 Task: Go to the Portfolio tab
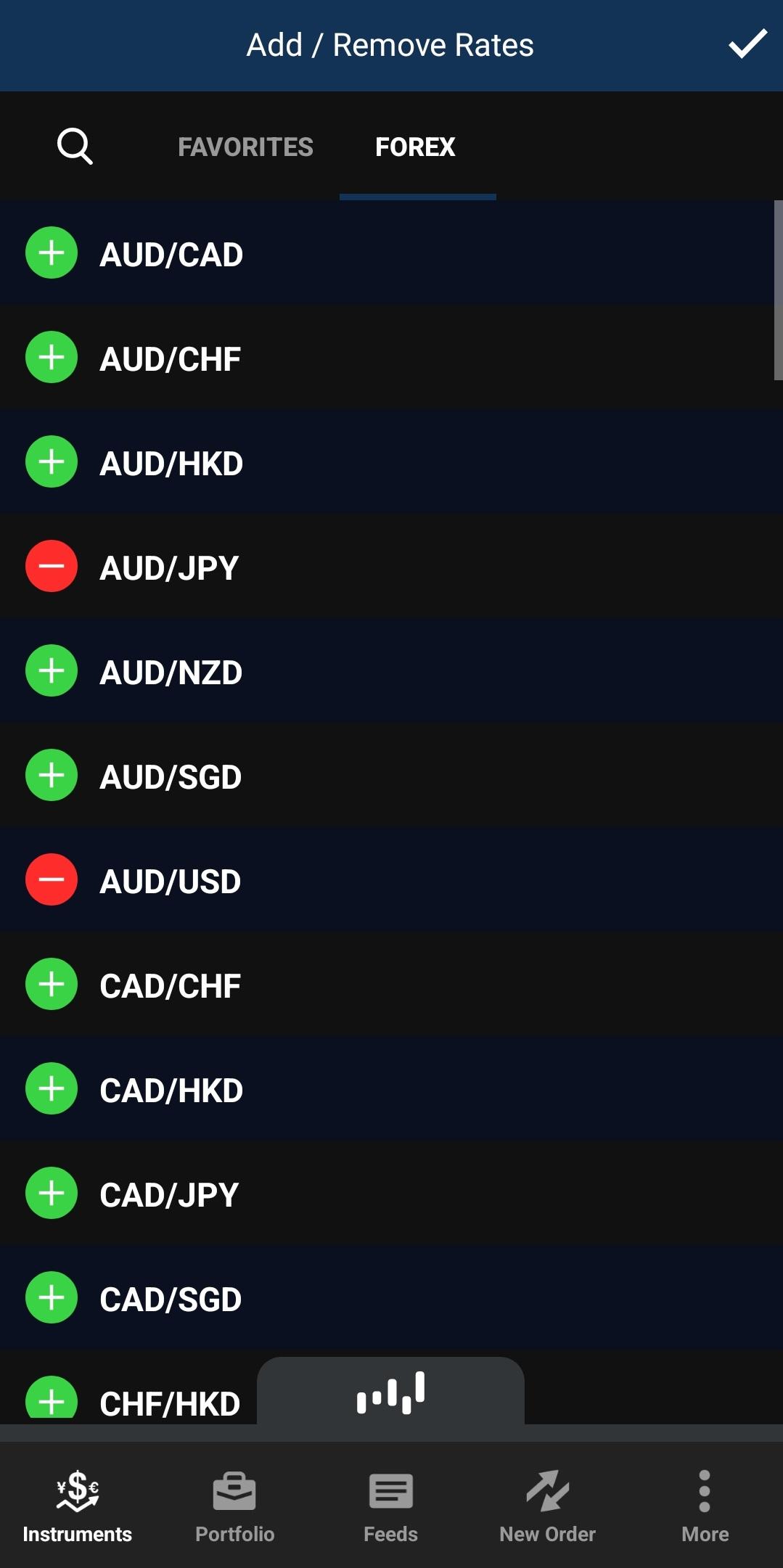click(234, 1506)
